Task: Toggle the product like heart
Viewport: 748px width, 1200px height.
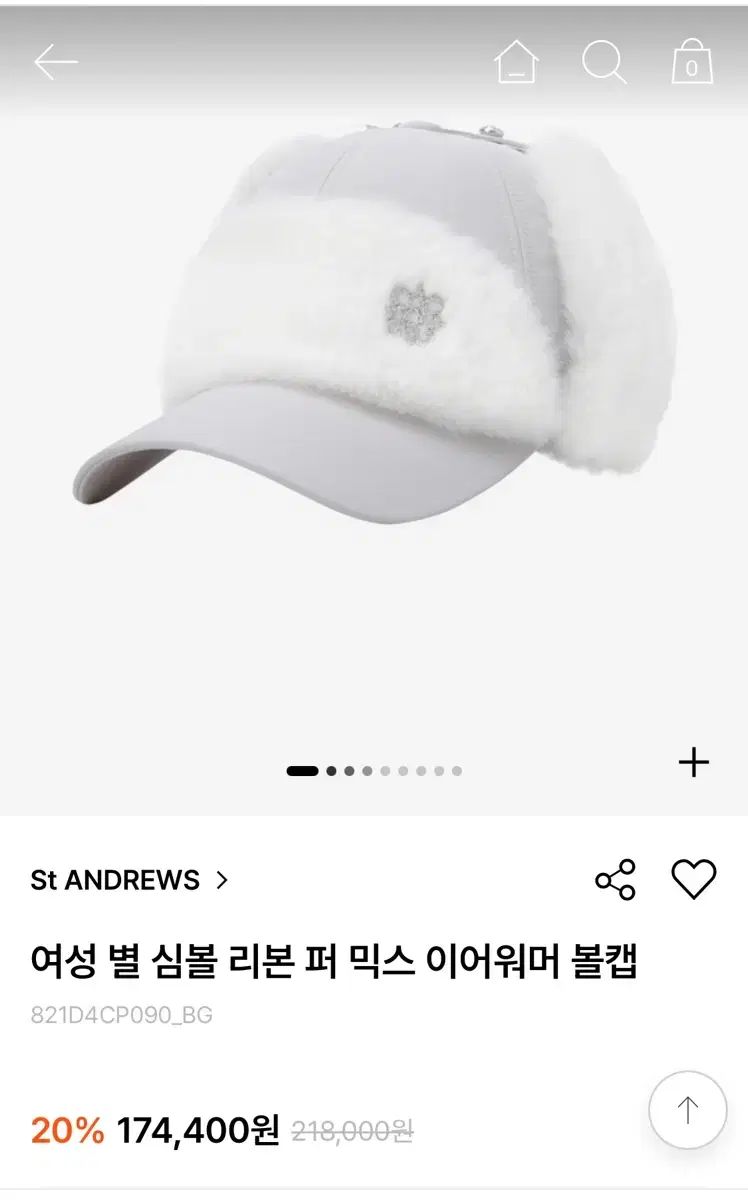Action: (692, 881)
